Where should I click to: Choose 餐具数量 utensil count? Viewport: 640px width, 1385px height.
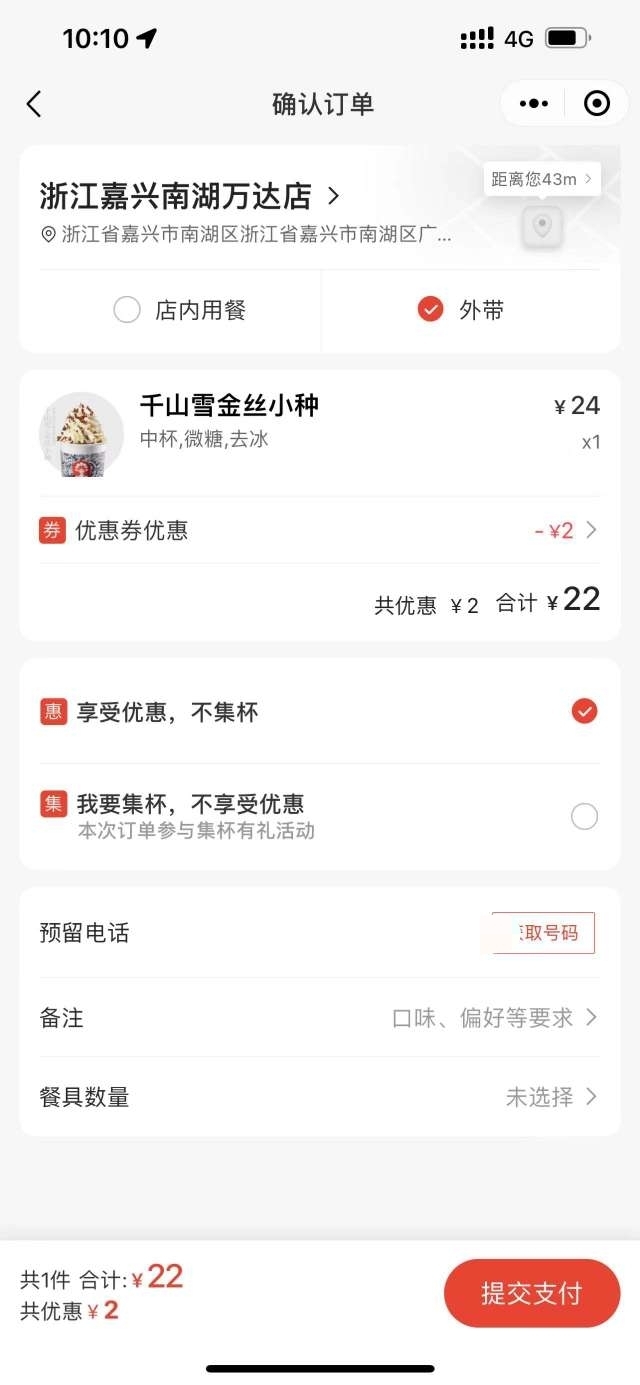[320, 1097]
